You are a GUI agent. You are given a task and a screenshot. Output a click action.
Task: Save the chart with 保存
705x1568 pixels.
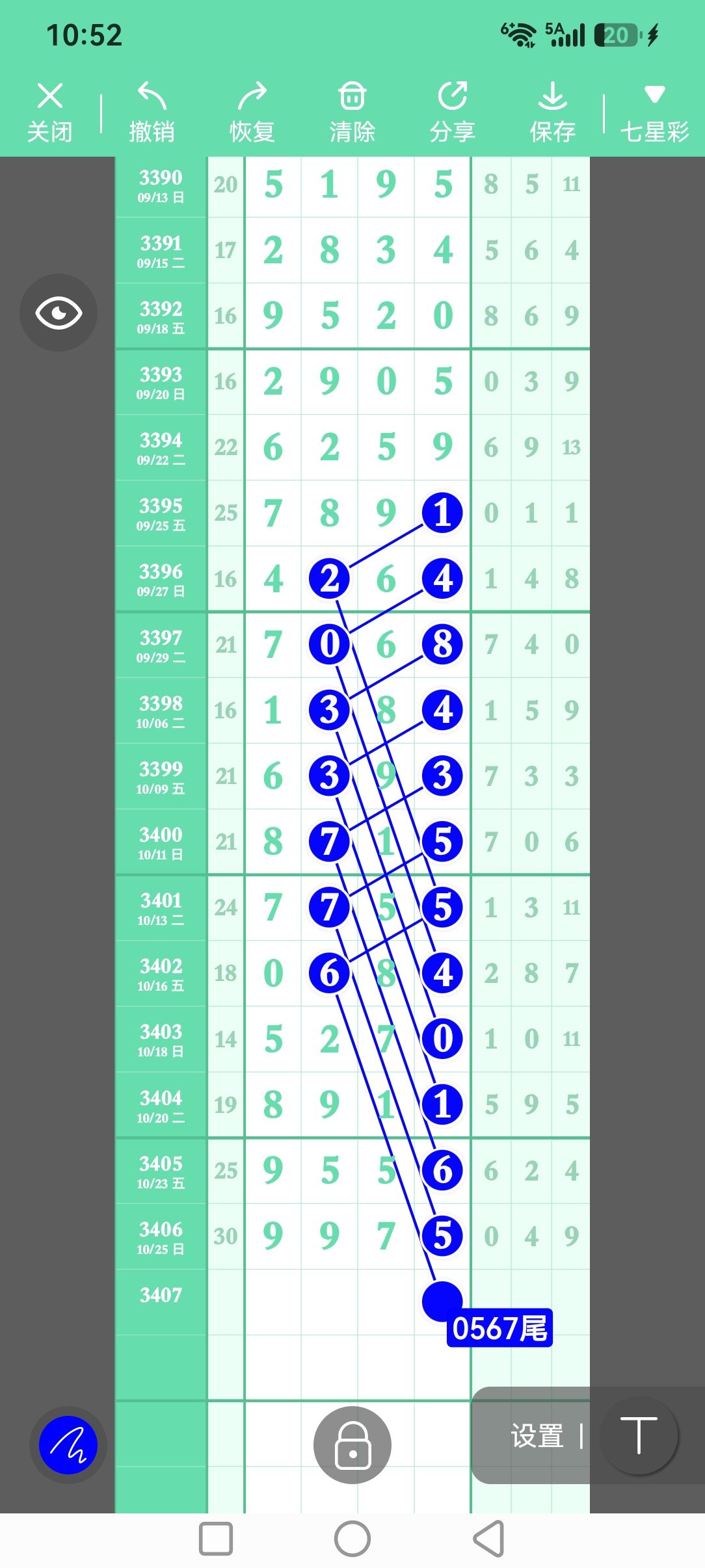point(552,112)
